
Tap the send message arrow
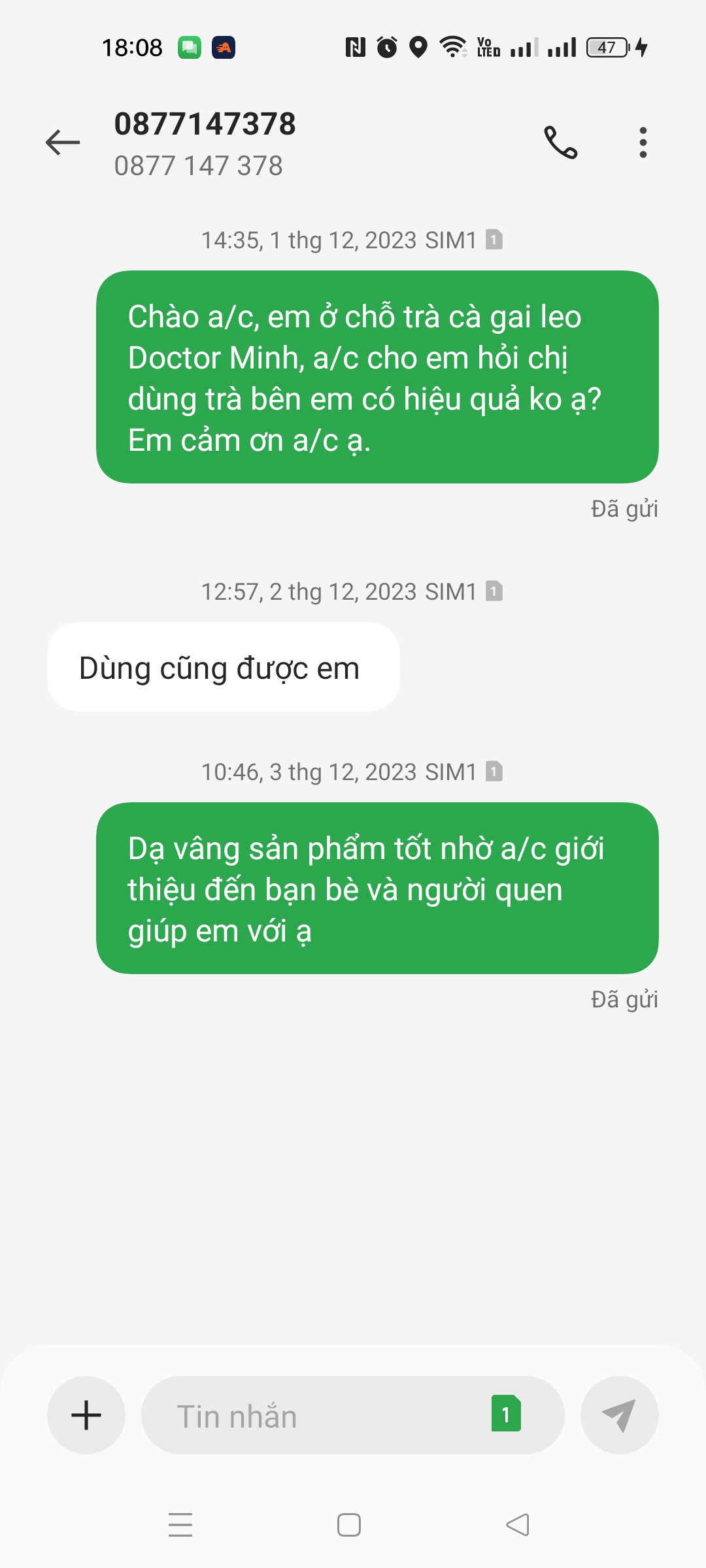619,1415
